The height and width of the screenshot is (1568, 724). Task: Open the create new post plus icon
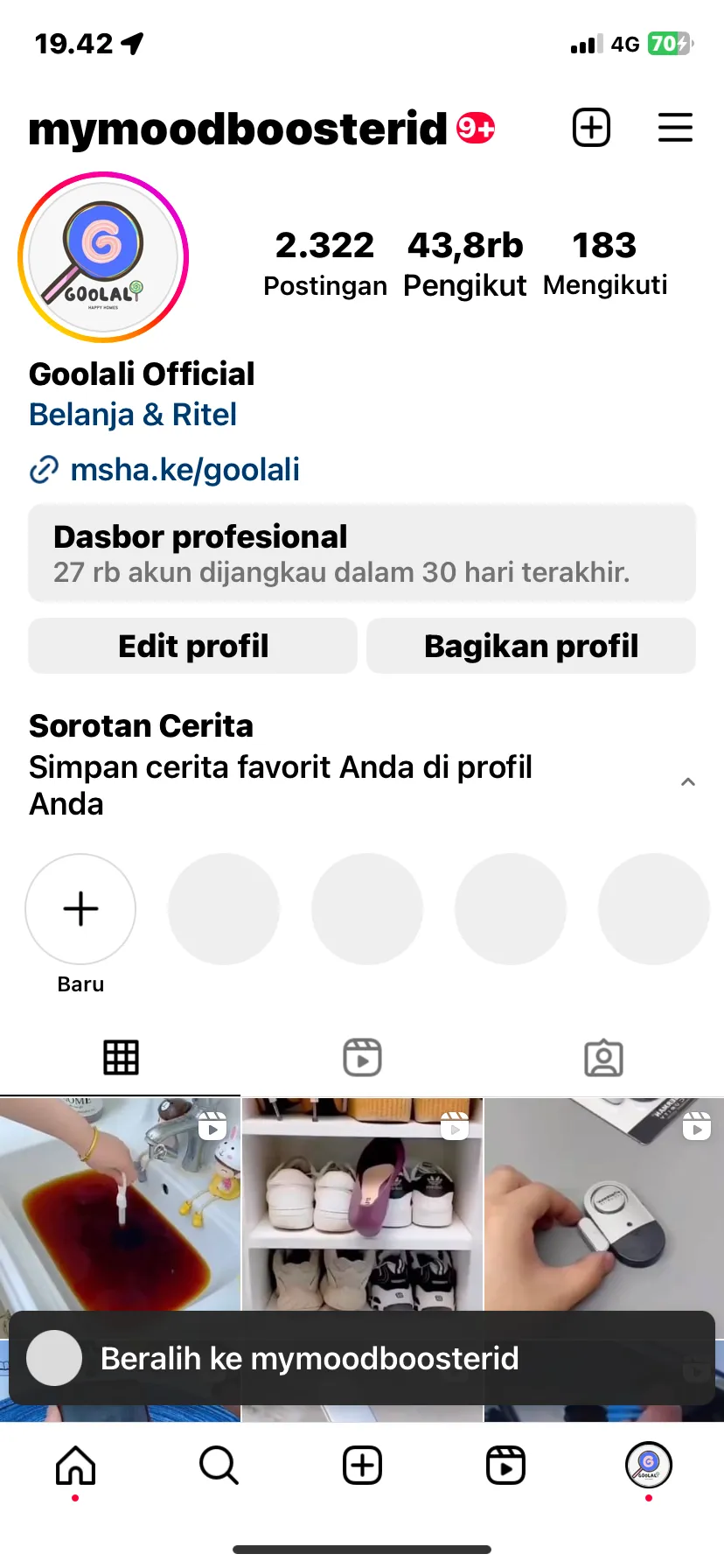point(591,128)
